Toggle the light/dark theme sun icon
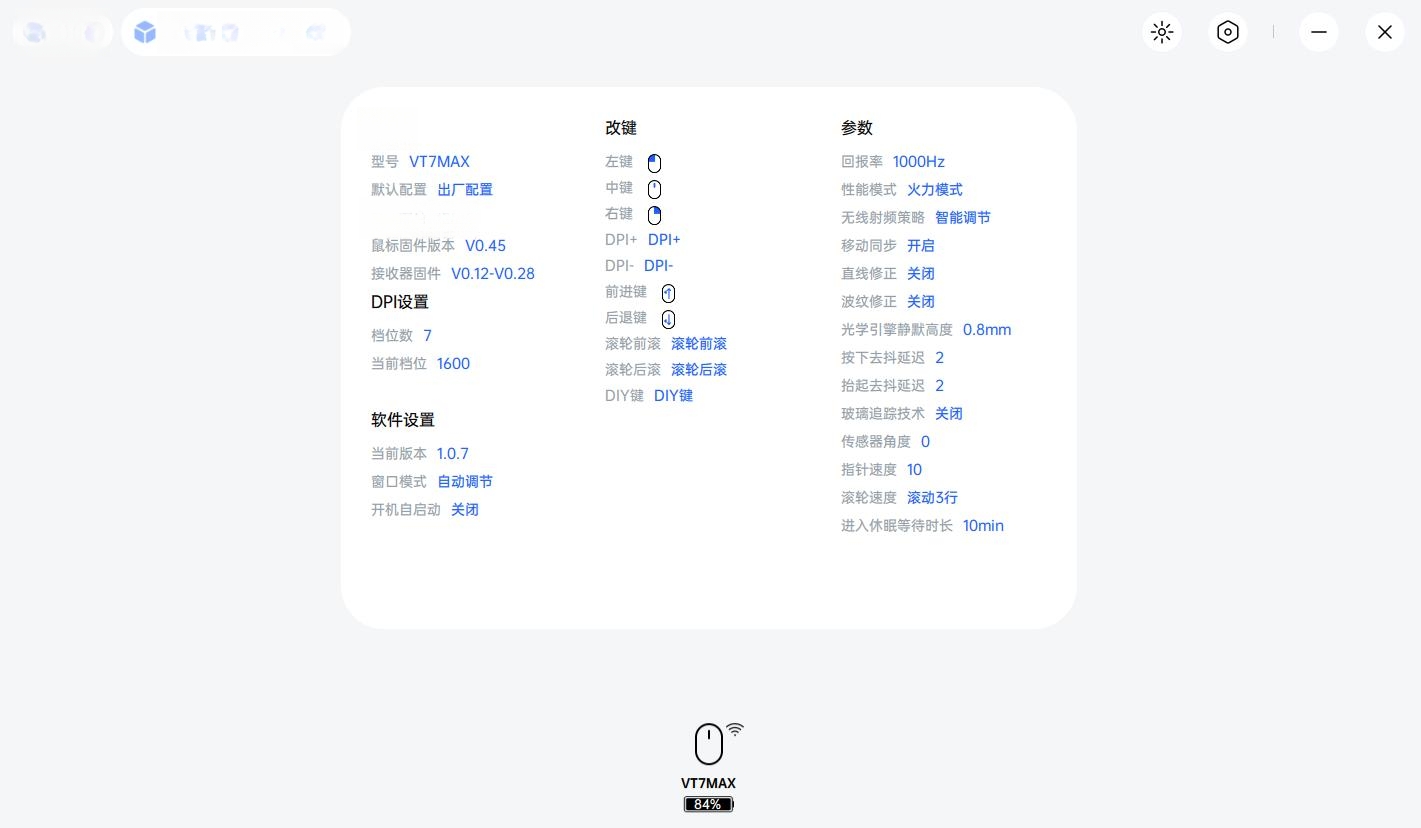The image size is (1421, 828). pyautogui.click(x=1161, y=32)
